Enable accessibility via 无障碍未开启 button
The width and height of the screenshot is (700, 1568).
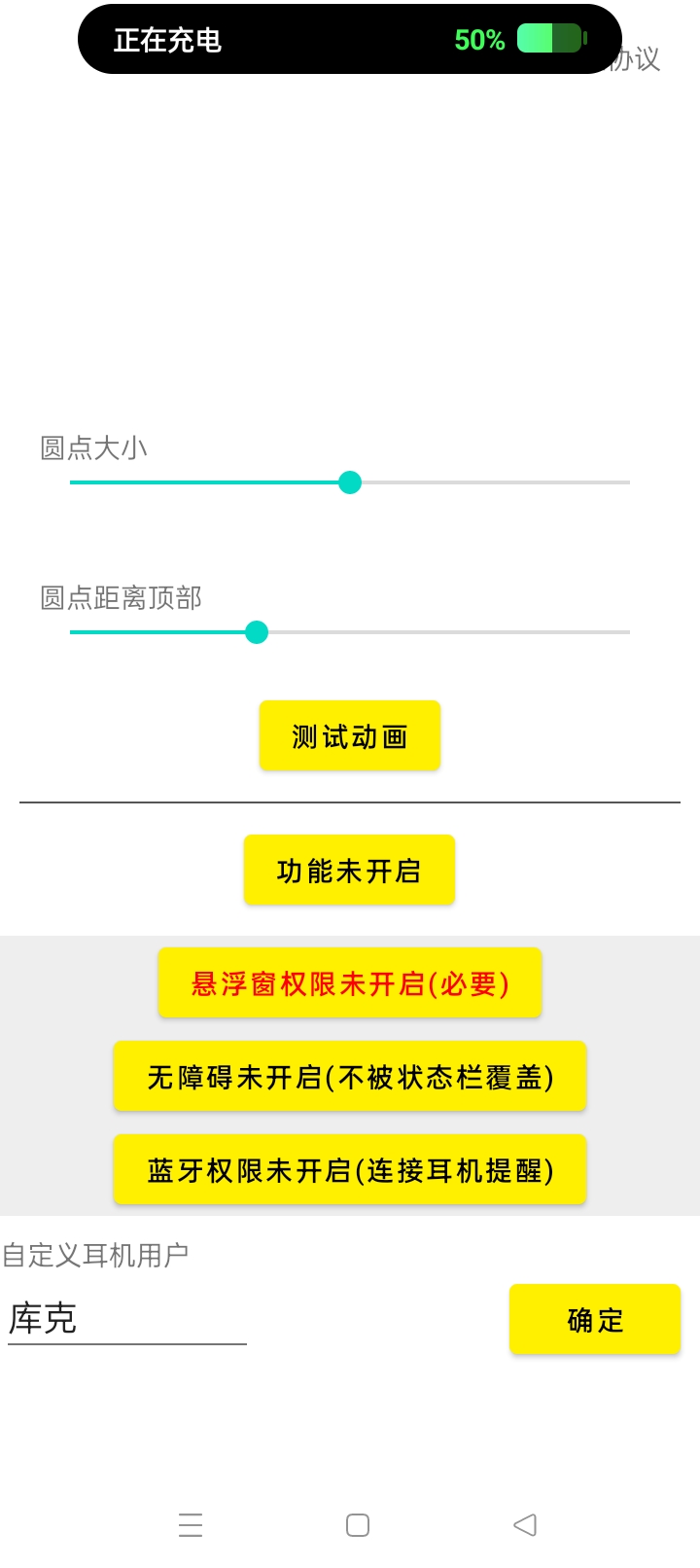(349, 1077)
